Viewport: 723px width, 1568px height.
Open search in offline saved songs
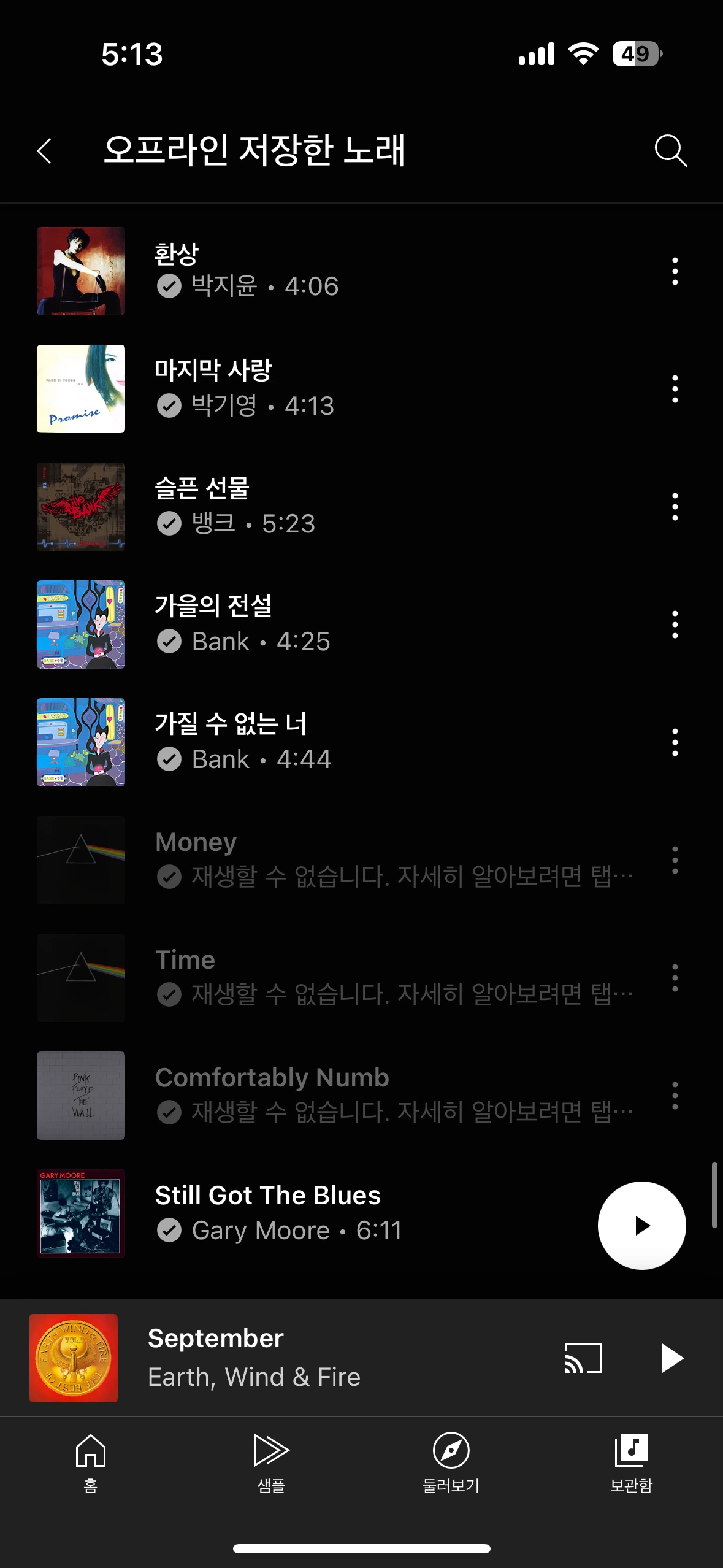point(670,151)
